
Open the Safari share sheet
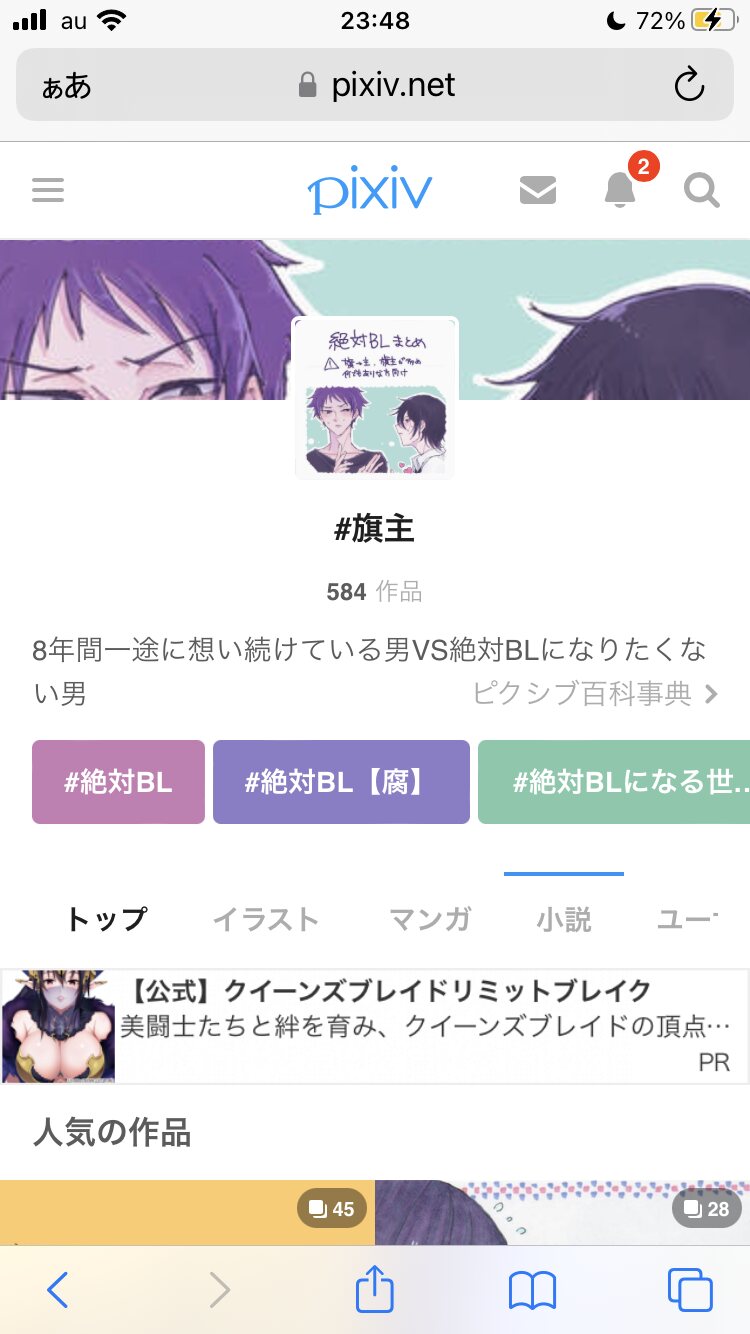coord(375,1290)
